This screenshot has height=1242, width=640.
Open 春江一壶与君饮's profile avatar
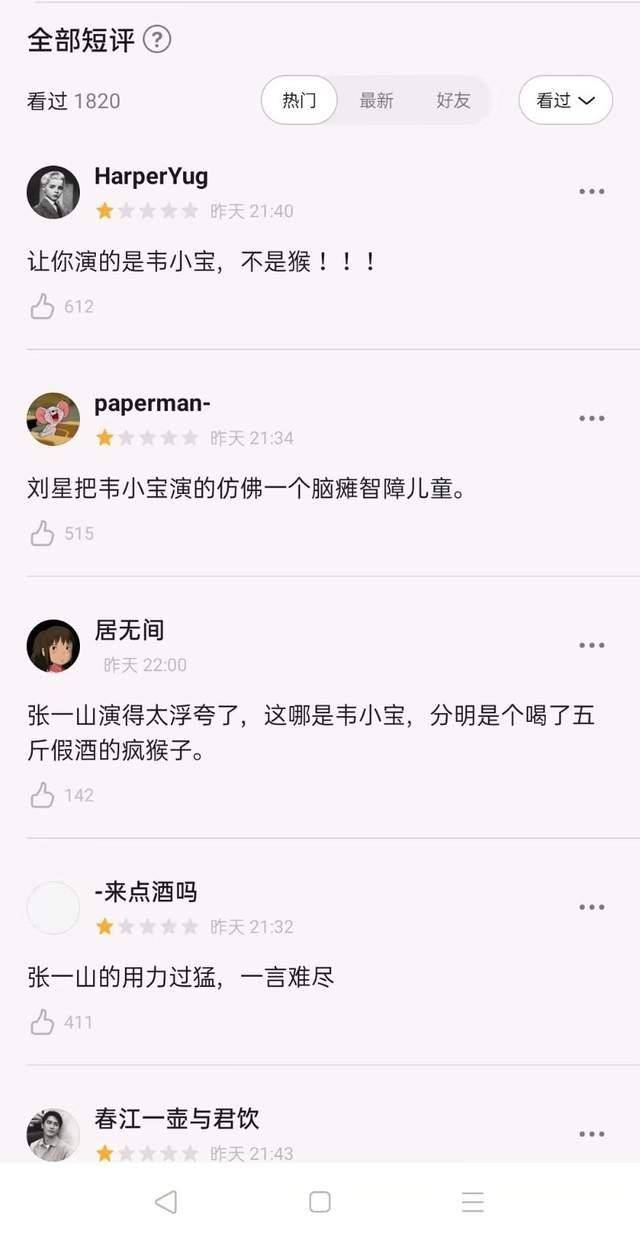coord(53,1134)
